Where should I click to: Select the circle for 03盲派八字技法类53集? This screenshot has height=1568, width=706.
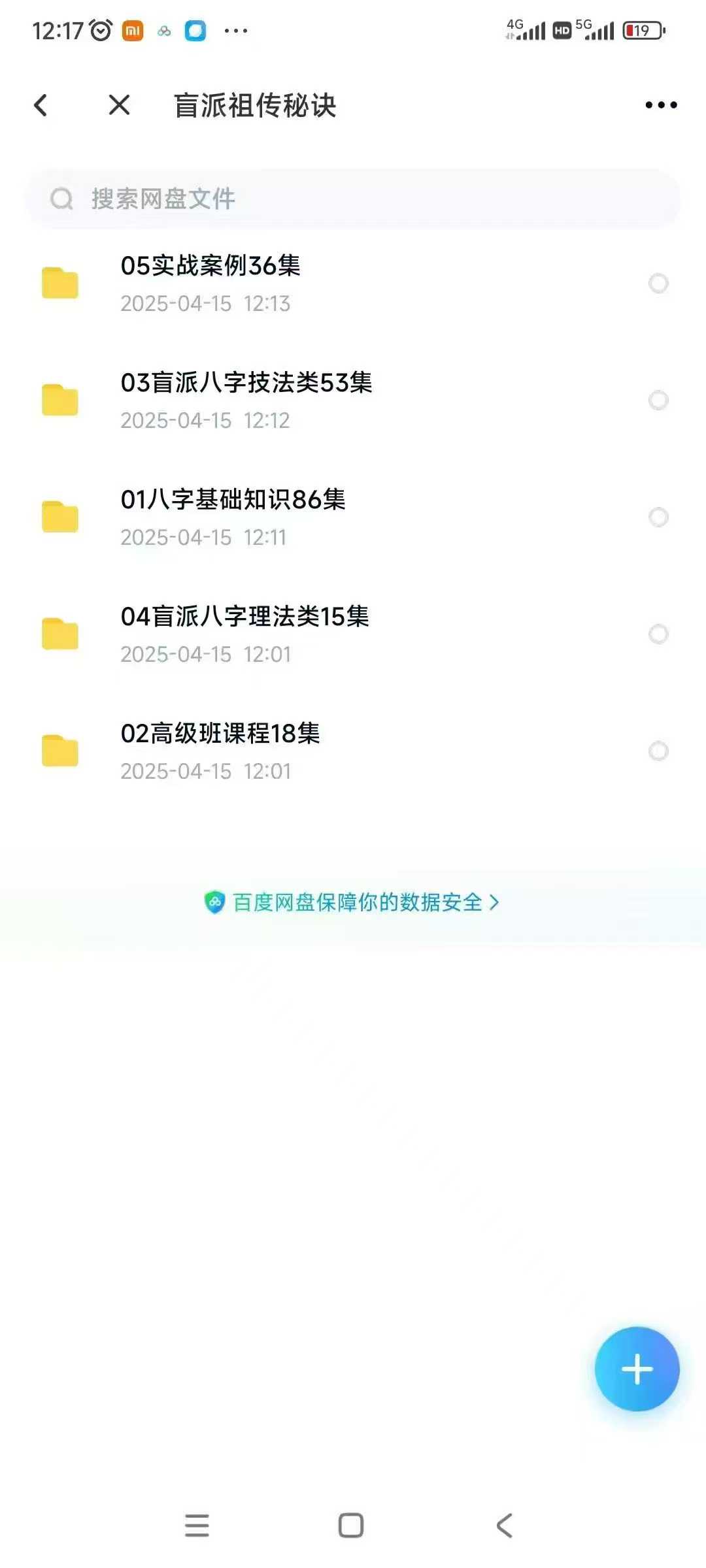point(658,400)
